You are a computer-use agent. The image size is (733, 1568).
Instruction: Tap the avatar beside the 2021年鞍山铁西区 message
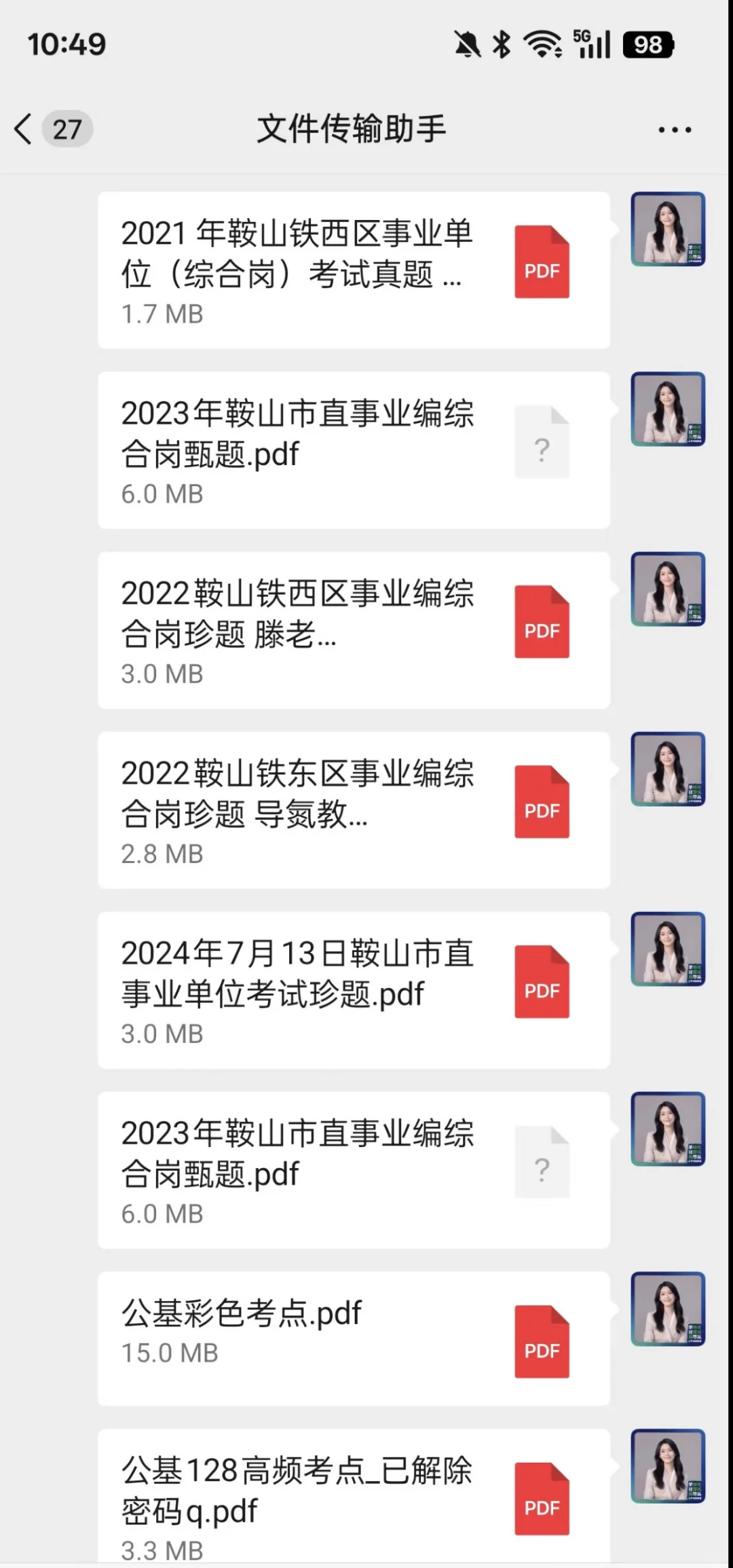tap(668, 230)
